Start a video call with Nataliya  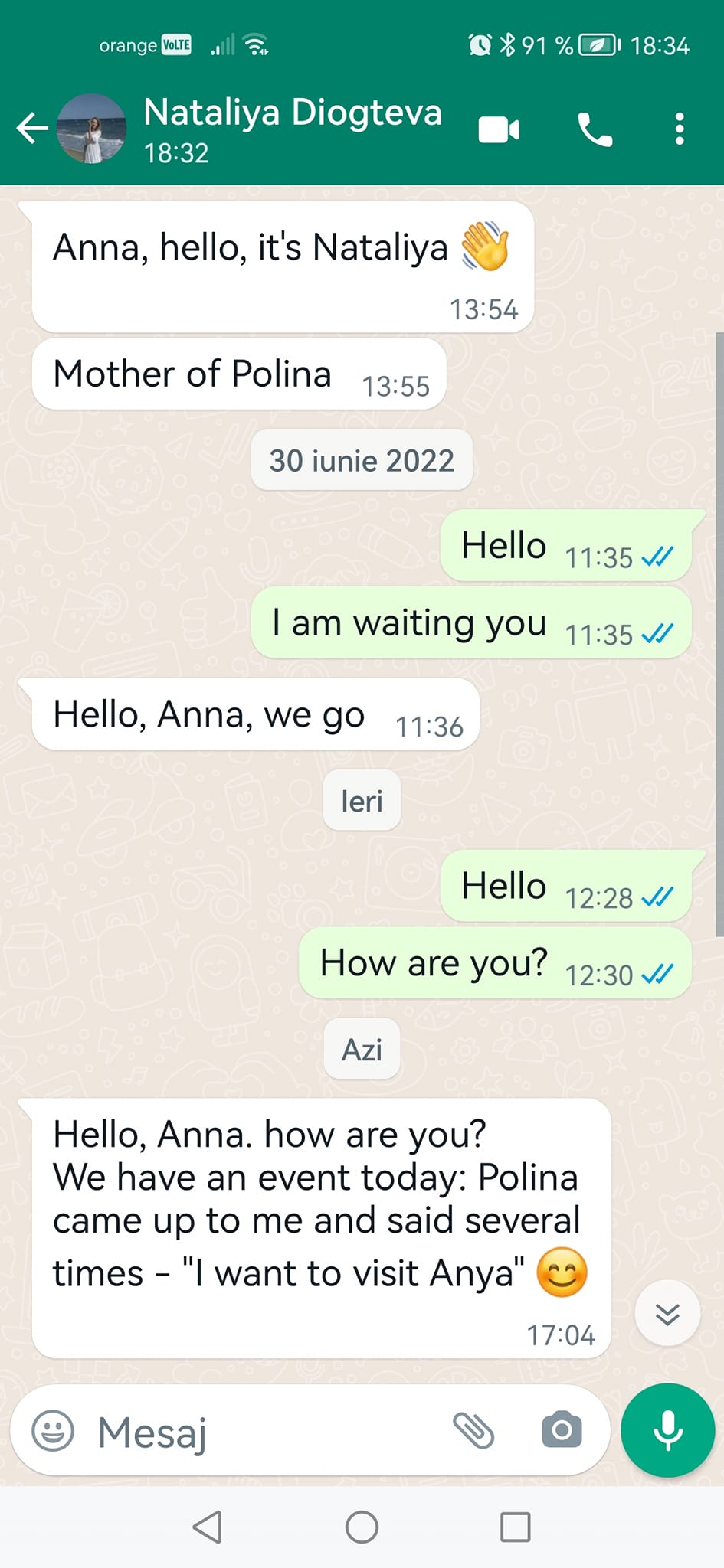click(499, 129)
